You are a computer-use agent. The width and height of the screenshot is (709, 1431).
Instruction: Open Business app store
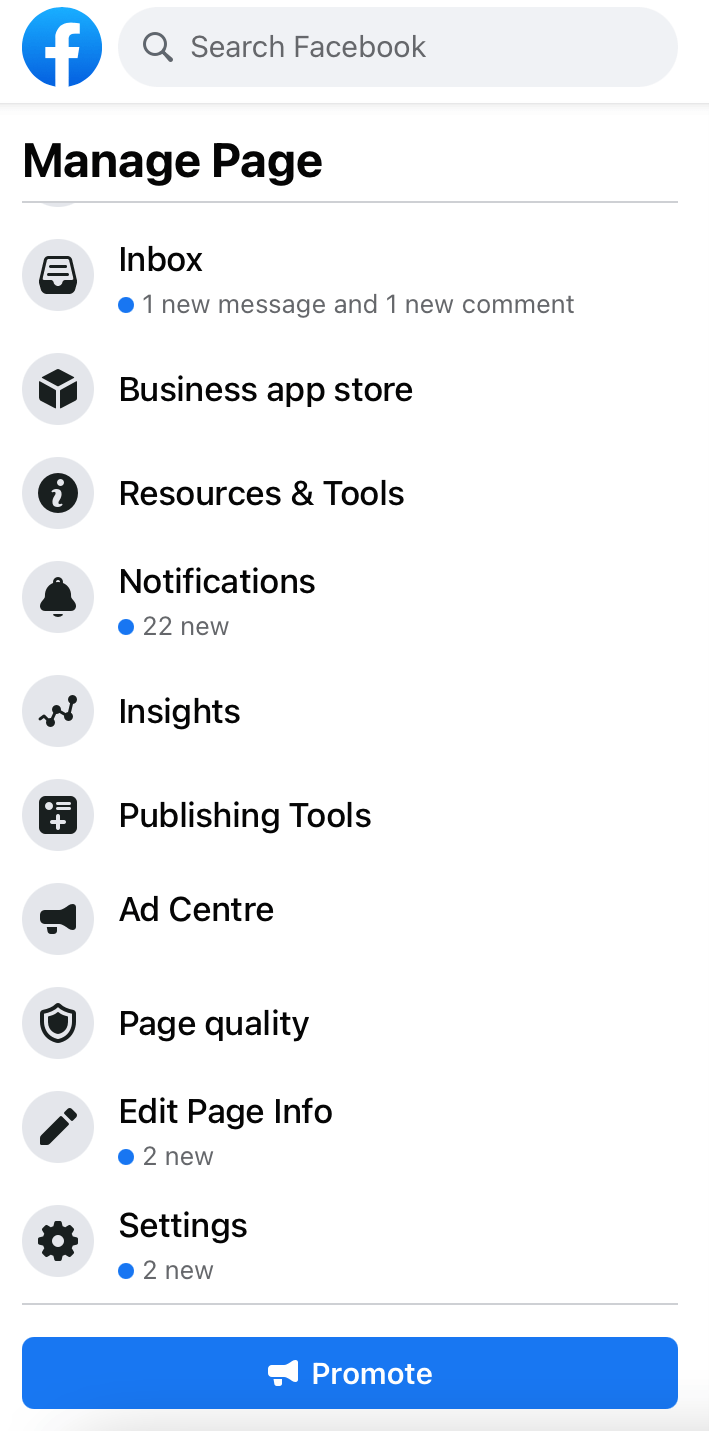click(x=265, y=390)
